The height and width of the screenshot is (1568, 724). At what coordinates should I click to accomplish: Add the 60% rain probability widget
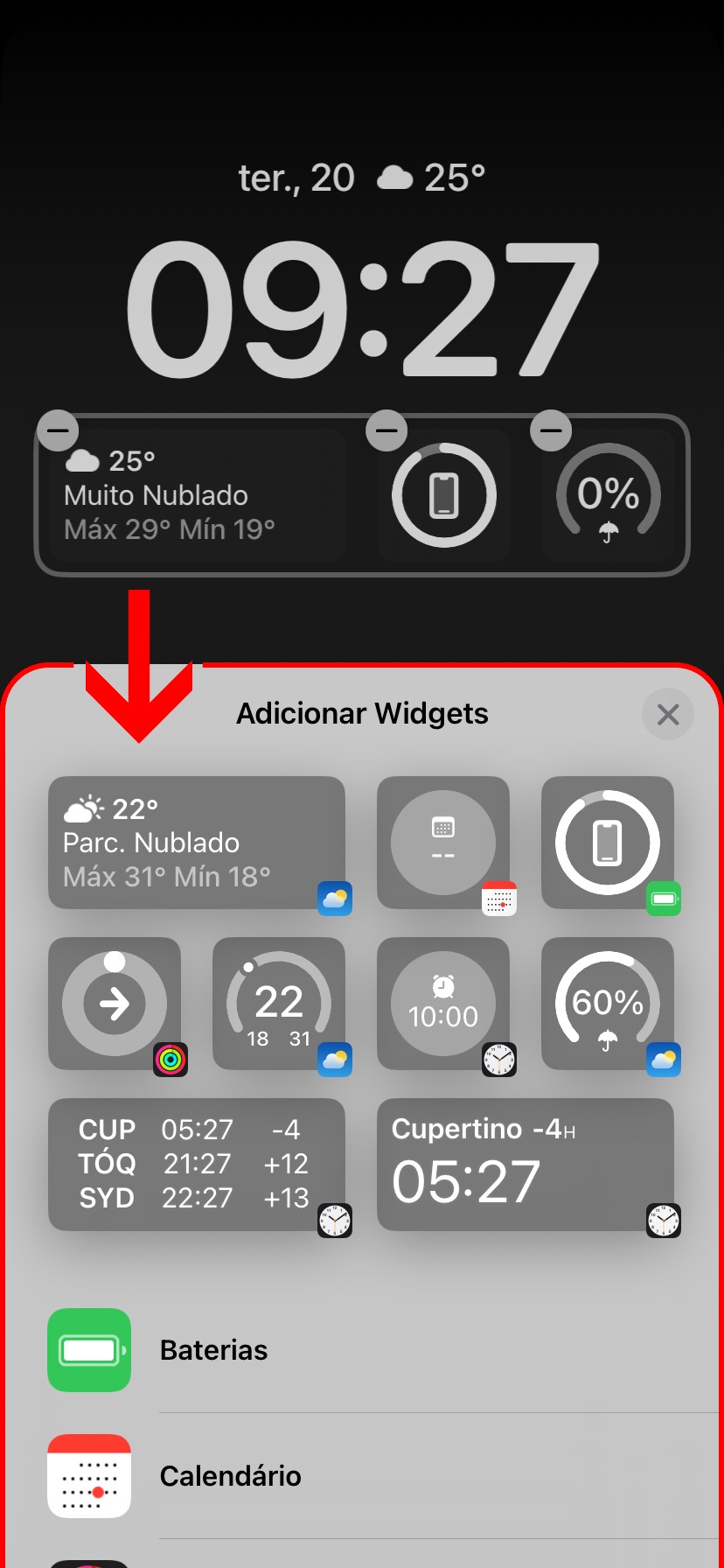pos(608,1004)
